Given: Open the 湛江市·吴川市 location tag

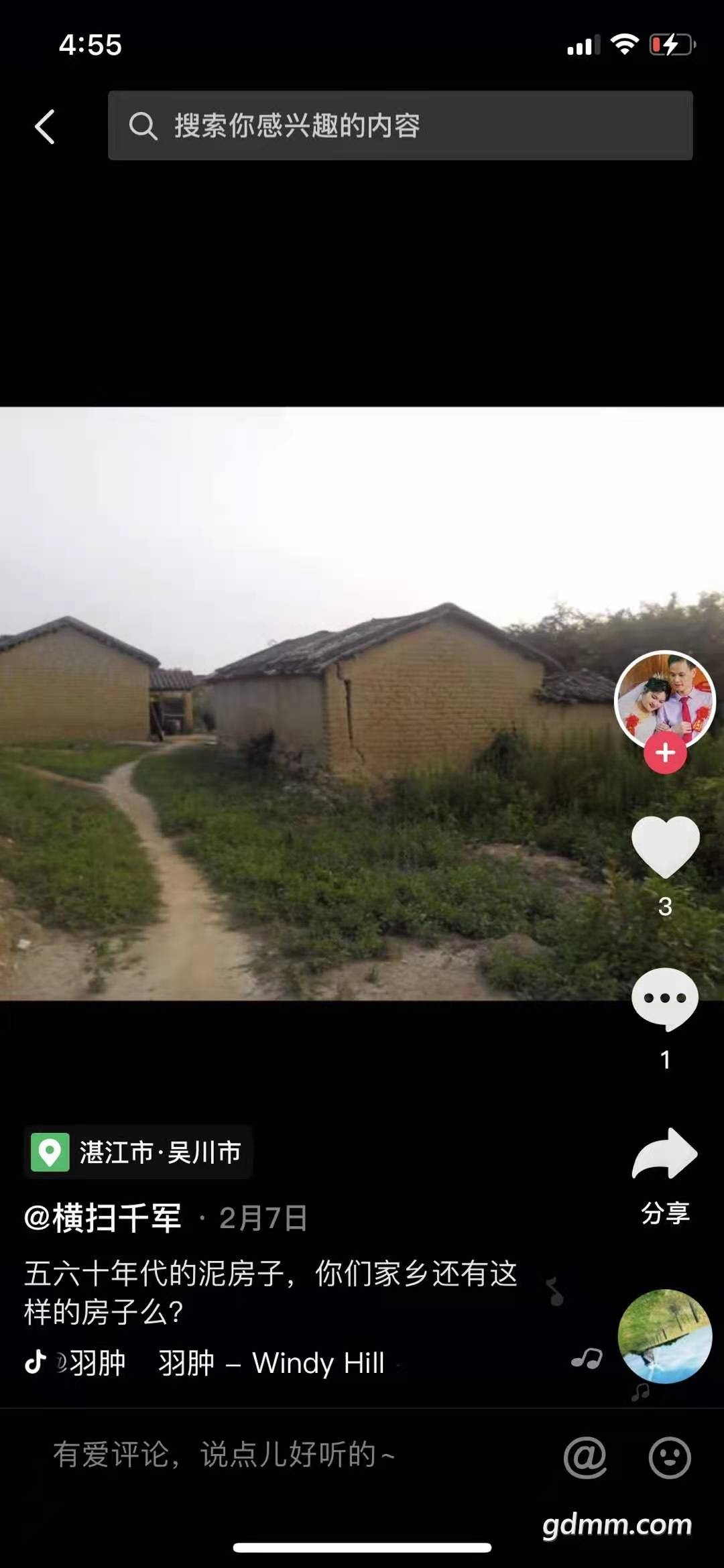Looking at the screenshot, I should click(x=138, y=1152).
